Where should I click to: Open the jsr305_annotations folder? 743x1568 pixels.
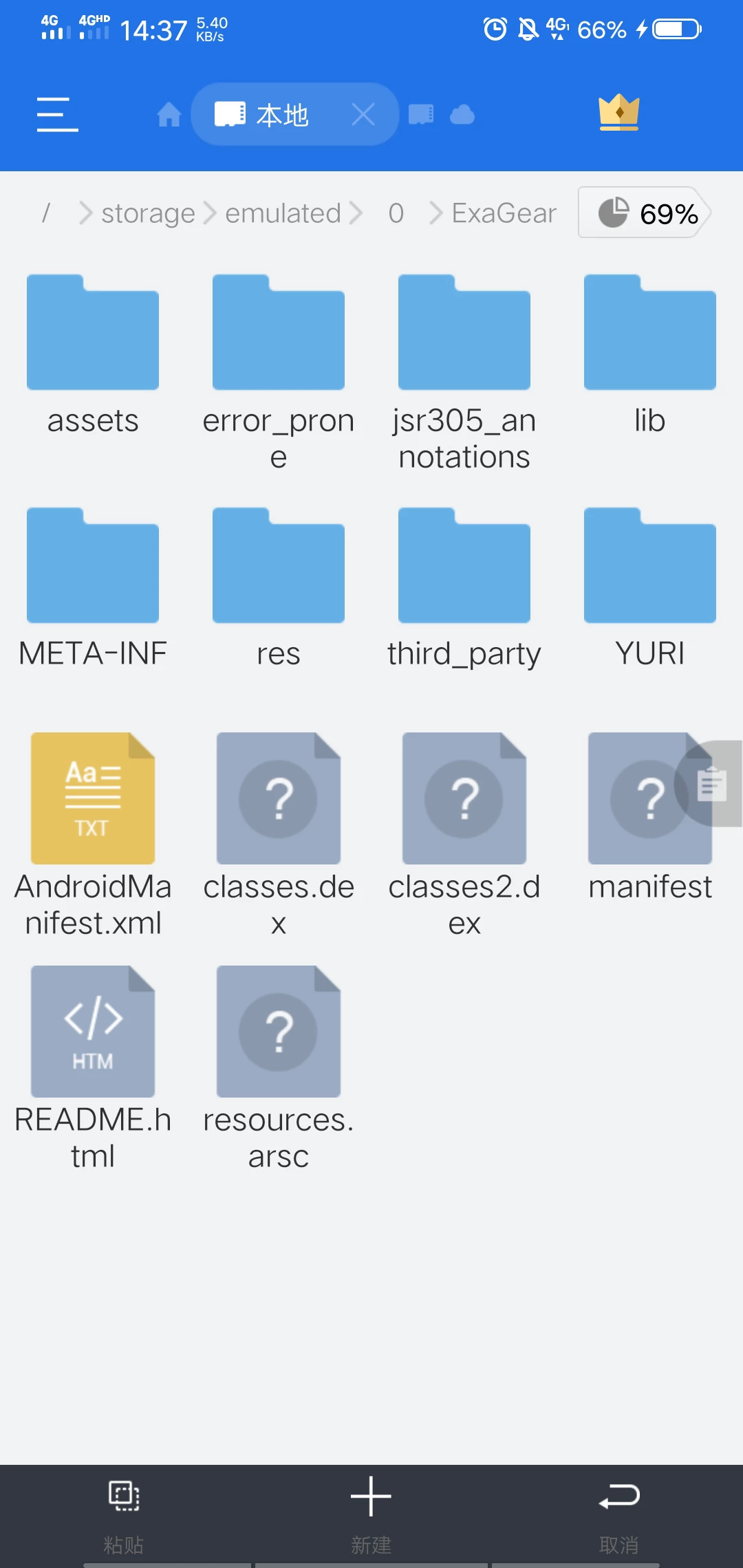coord(464,334)
